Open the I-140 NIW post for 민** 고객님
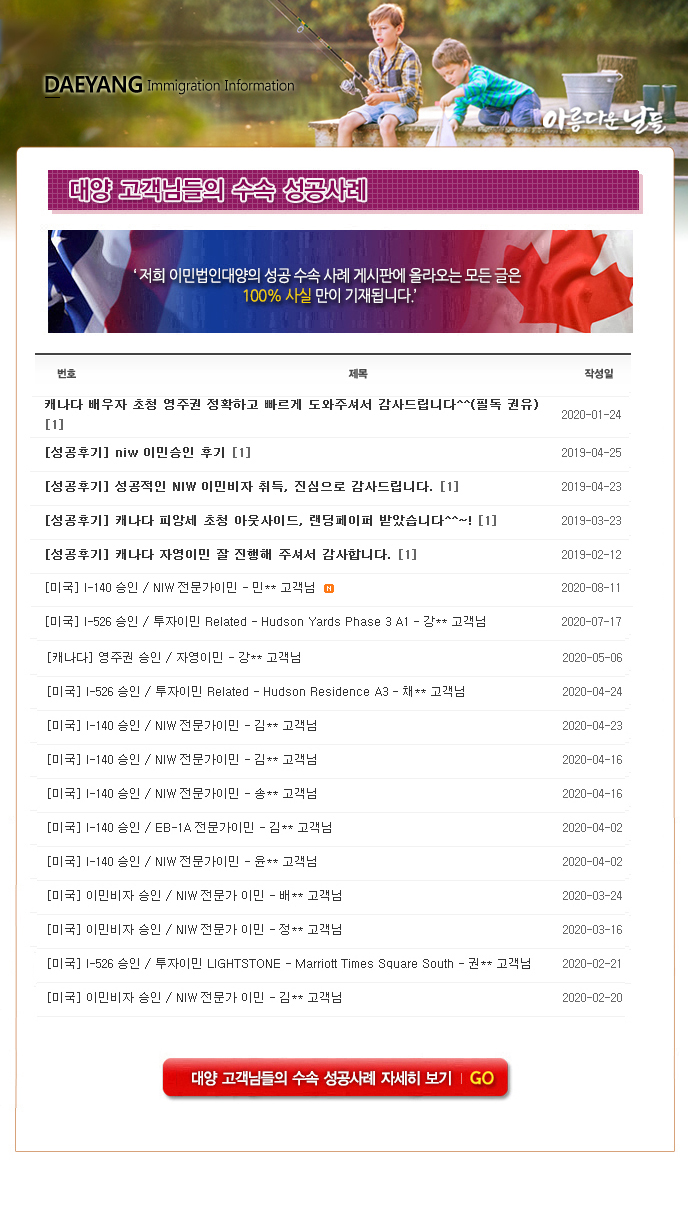Viewport: 688px width, 1210px height. click(180, 588)
